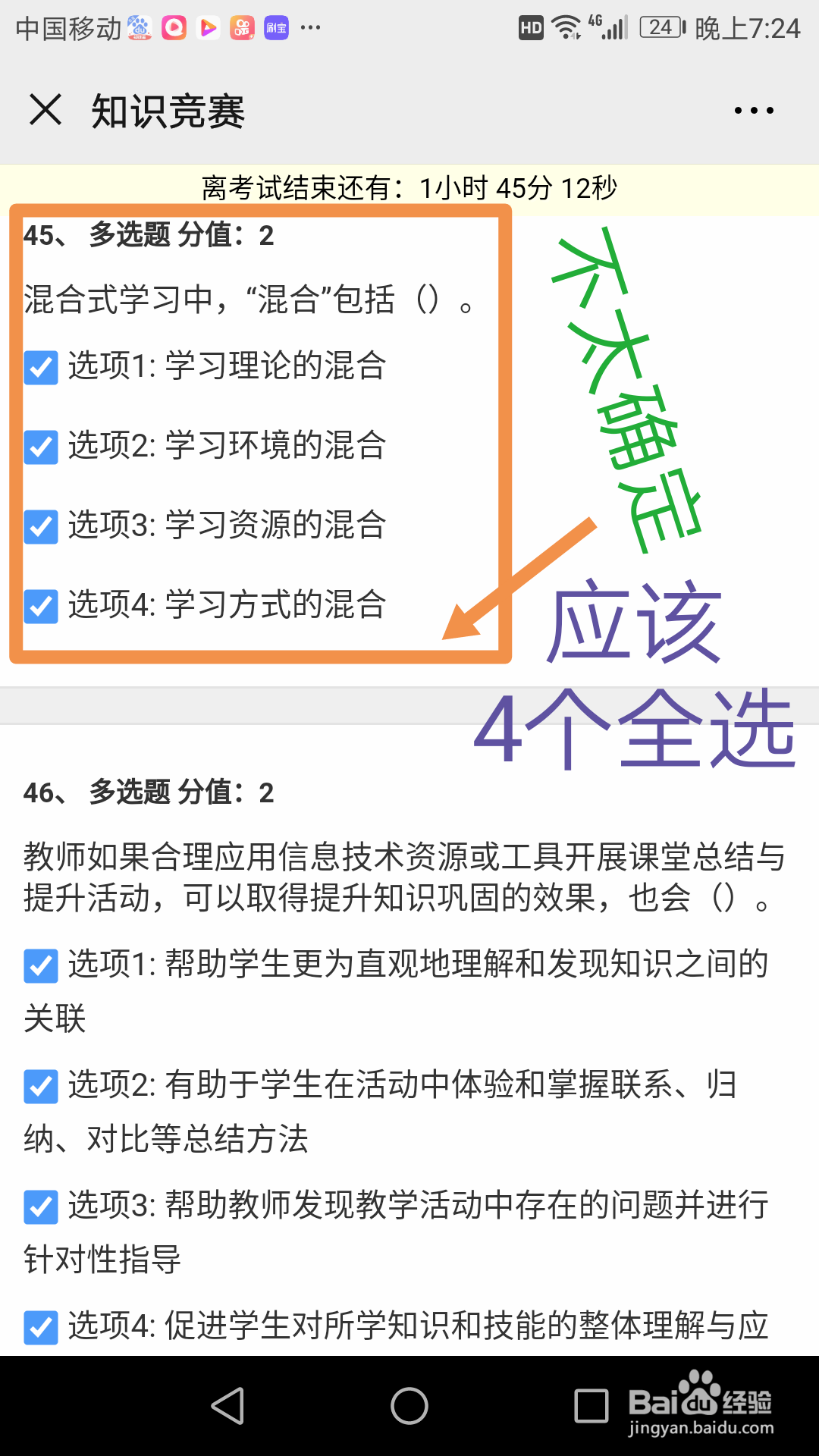The width and height of the screenshot is (819, 1456).
Task: Open the Baidu app icon in the status bar
Action: pyautogui.click(x=140, y=27)
